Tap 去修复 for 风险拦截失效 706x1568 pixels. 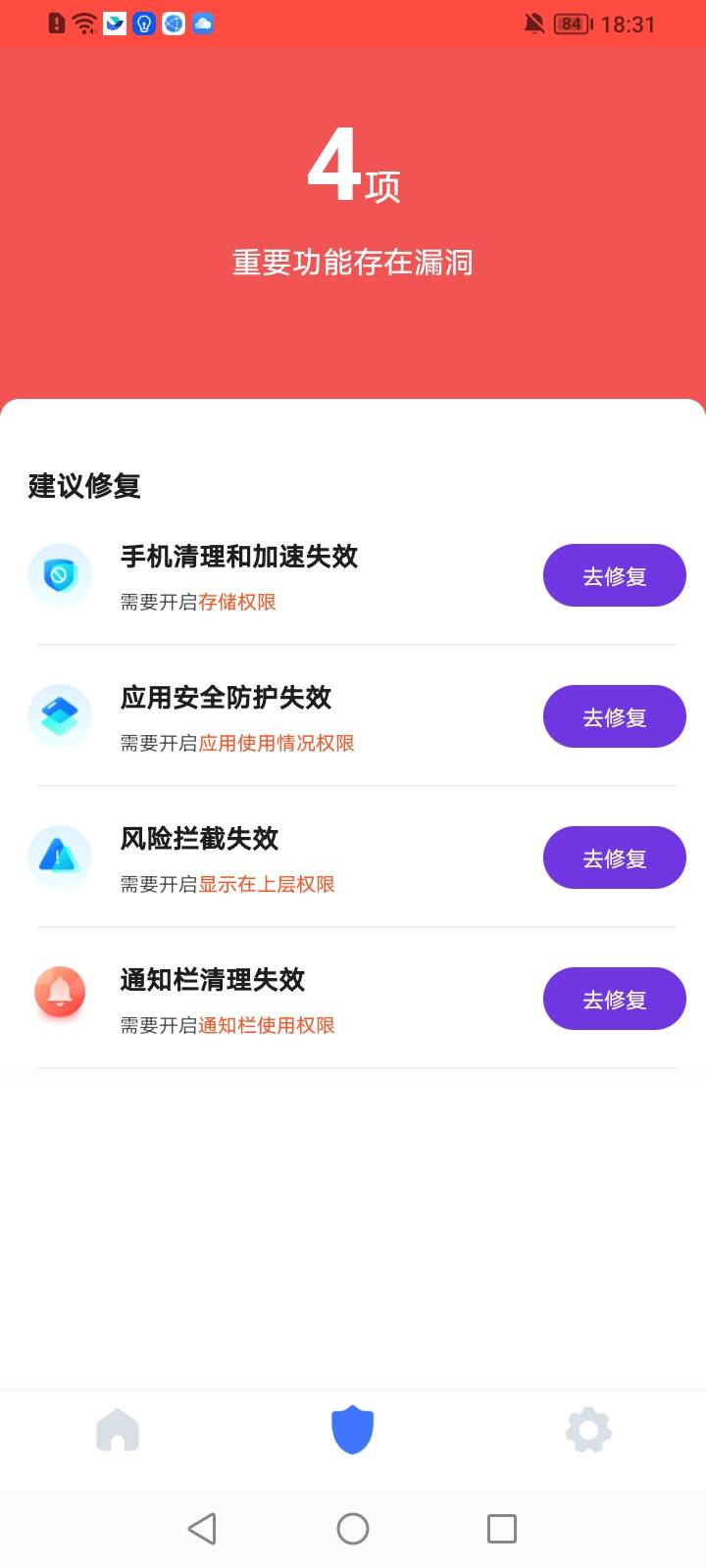click(614, 857)
